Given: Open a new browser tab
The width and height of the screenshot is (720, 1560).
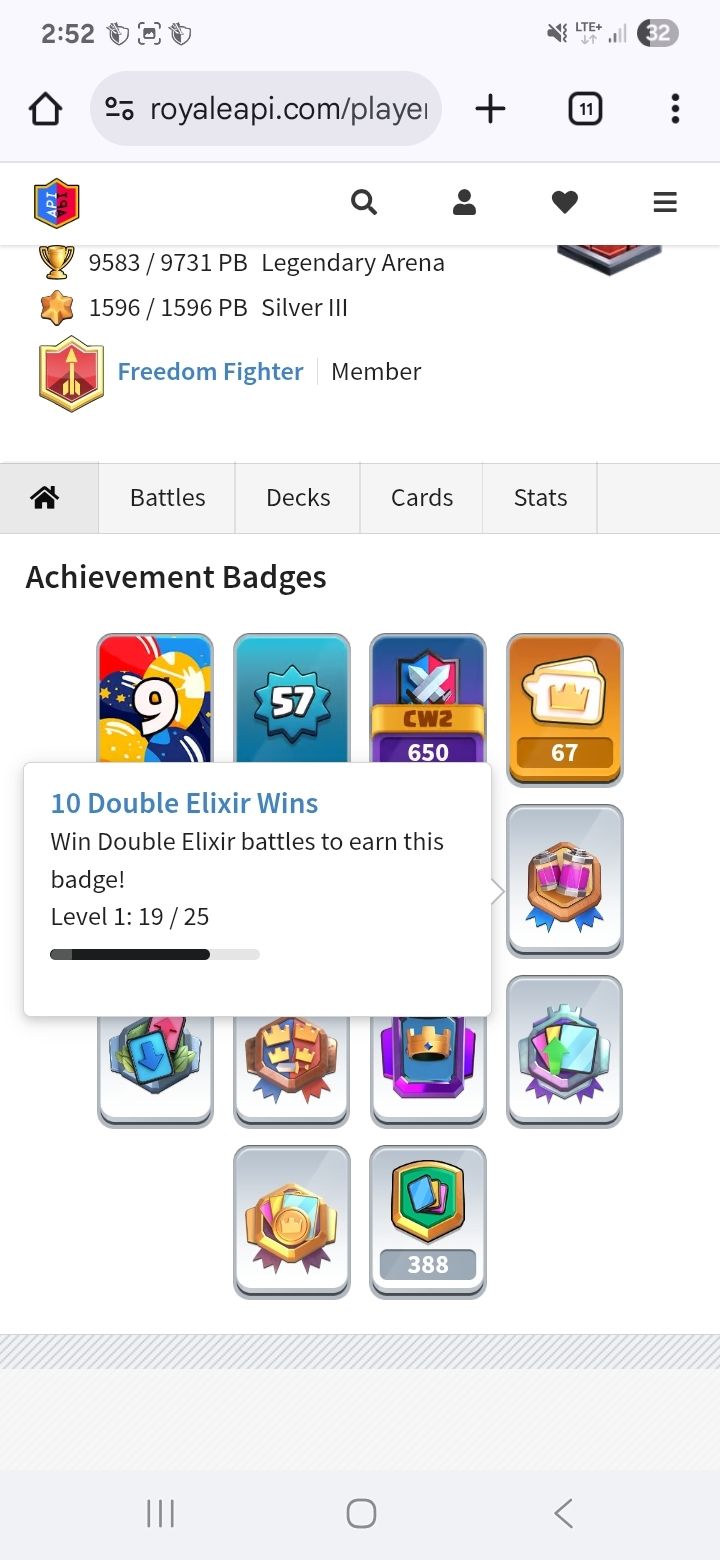Looking at the screenshot, I should pyautogui.click(x=490, y=108).
